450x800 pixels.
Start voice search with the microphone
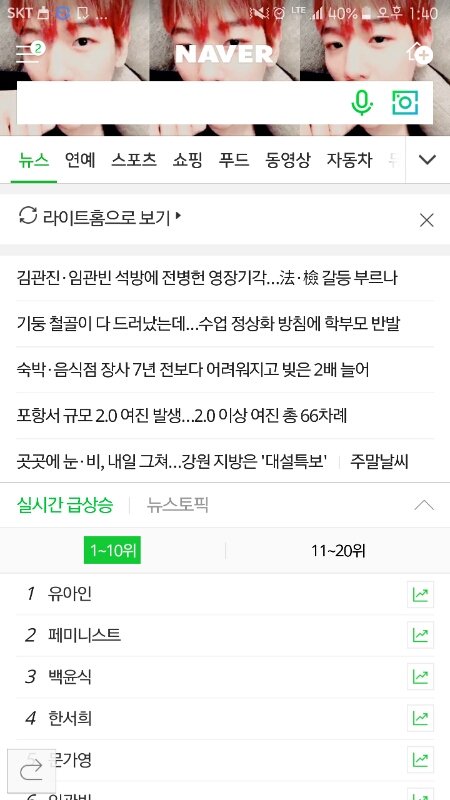[x=362, y=102]
